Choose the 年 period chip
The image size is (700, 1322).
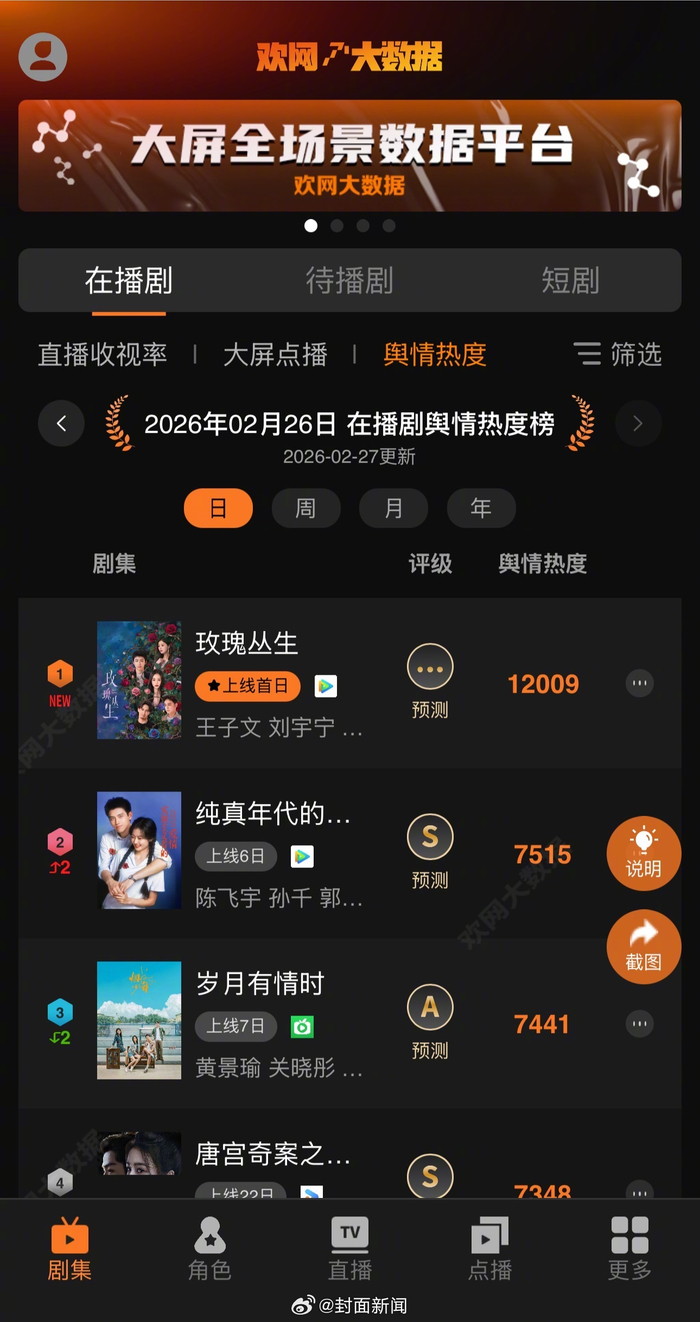click(x=481, y=508)
